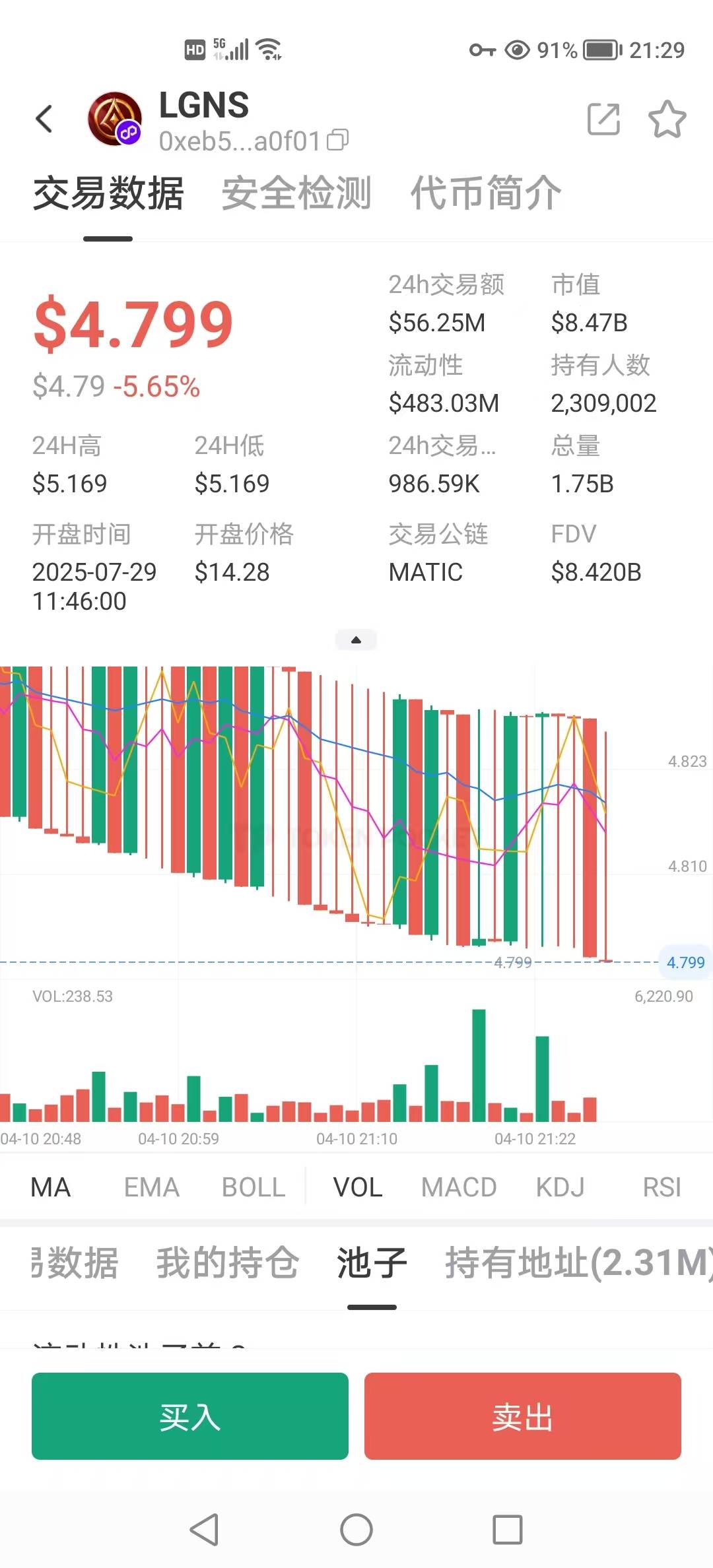Switch chart overlay to EMA
Screen dimensions: 713x1568
pyautogui.click(x=151, y=1187)
